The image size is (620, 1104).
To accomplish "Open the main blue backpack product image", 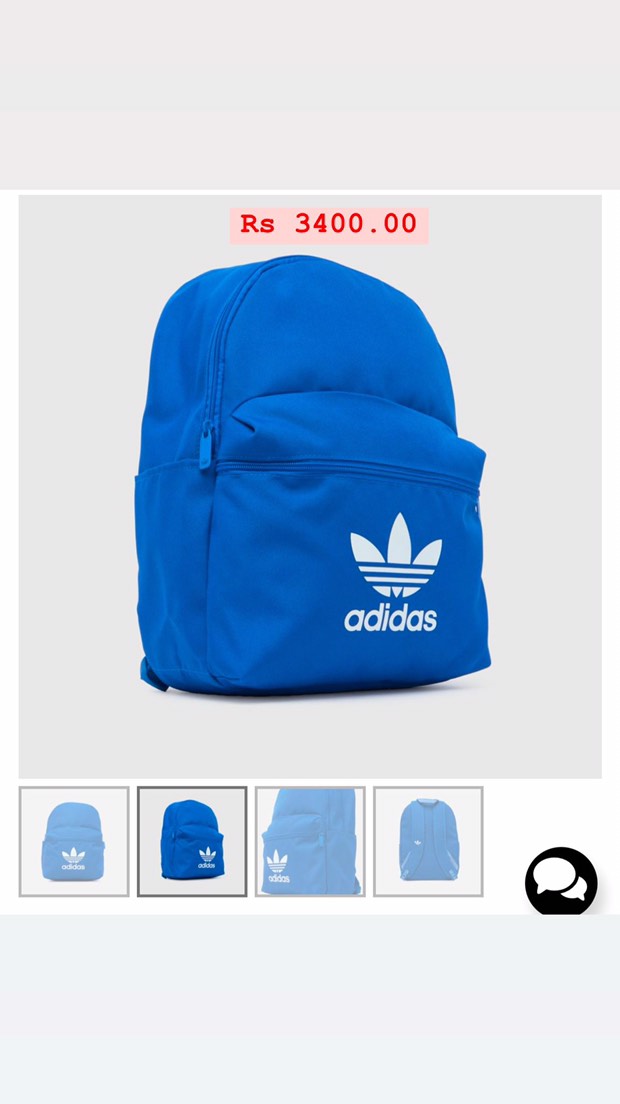I will click(x=310, y=487).
